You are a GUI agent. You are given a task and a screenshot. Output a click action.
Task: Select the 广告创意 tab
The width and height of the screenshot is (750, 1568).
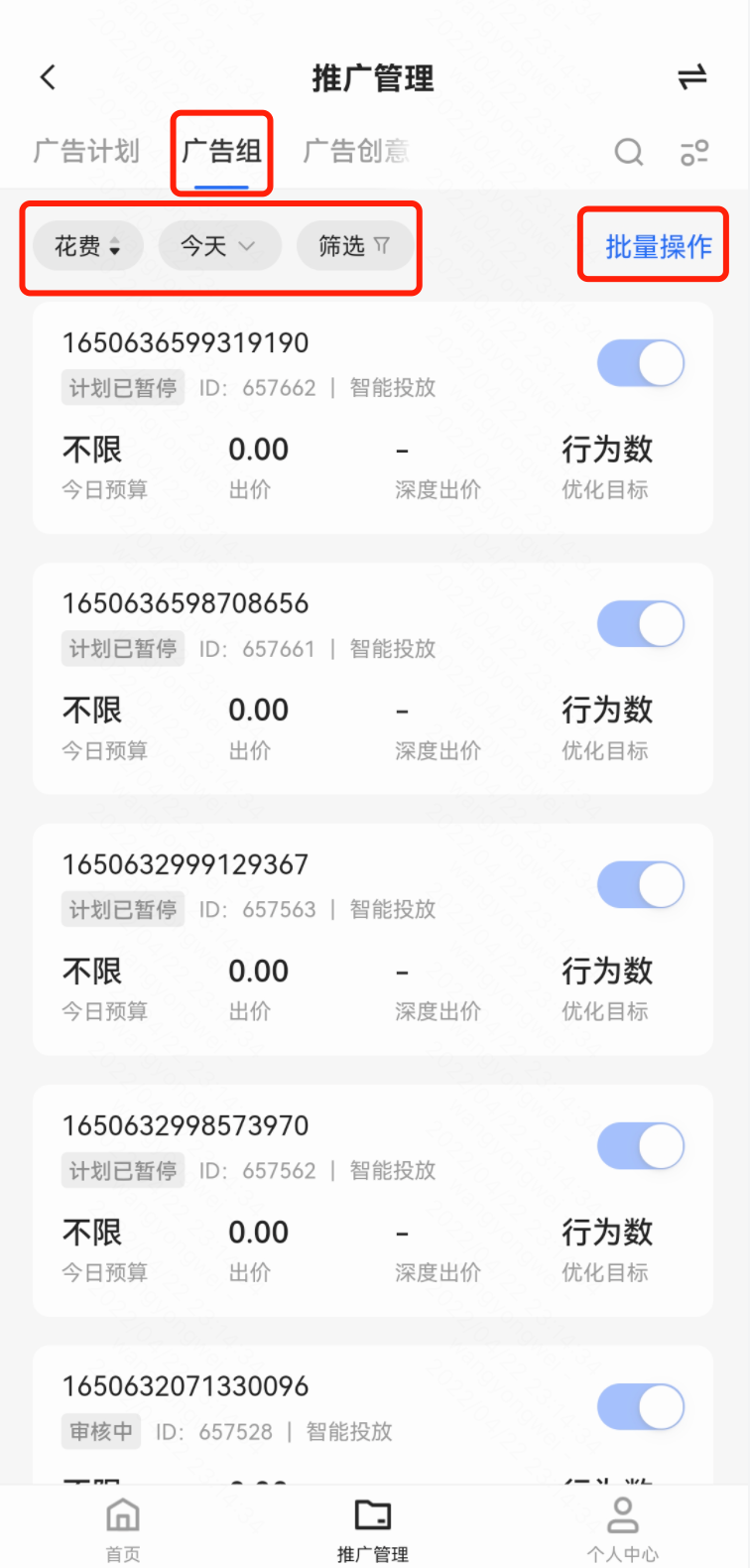[x=355, y=151]
